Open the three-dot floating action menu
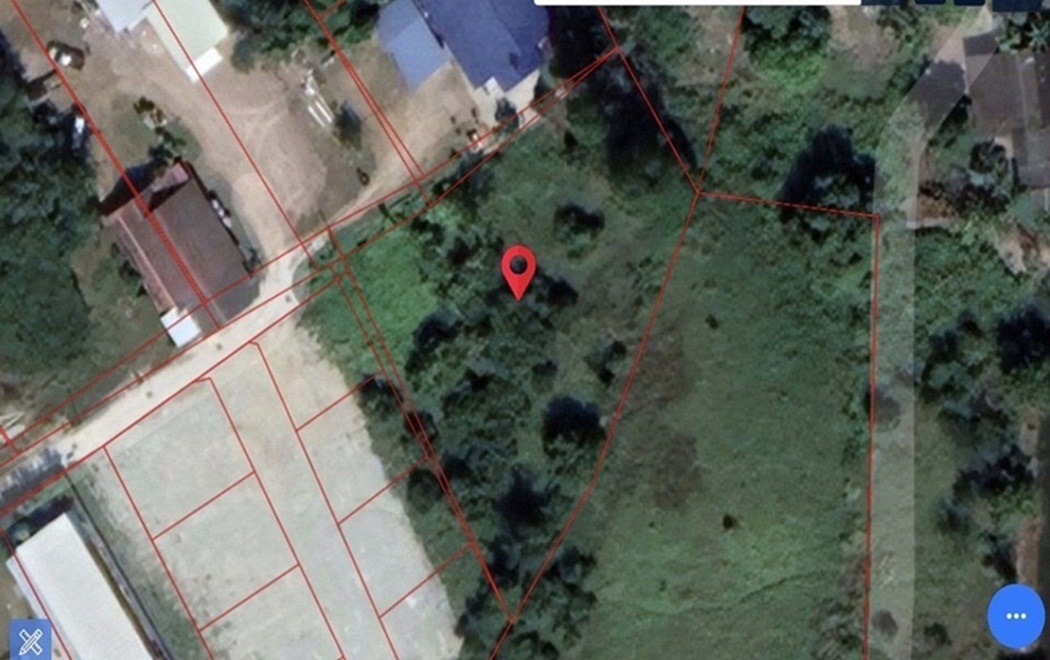Image resolution: width=1050 pixels, height=660 pixels. pyautogui.click(x=1017, y=616)
